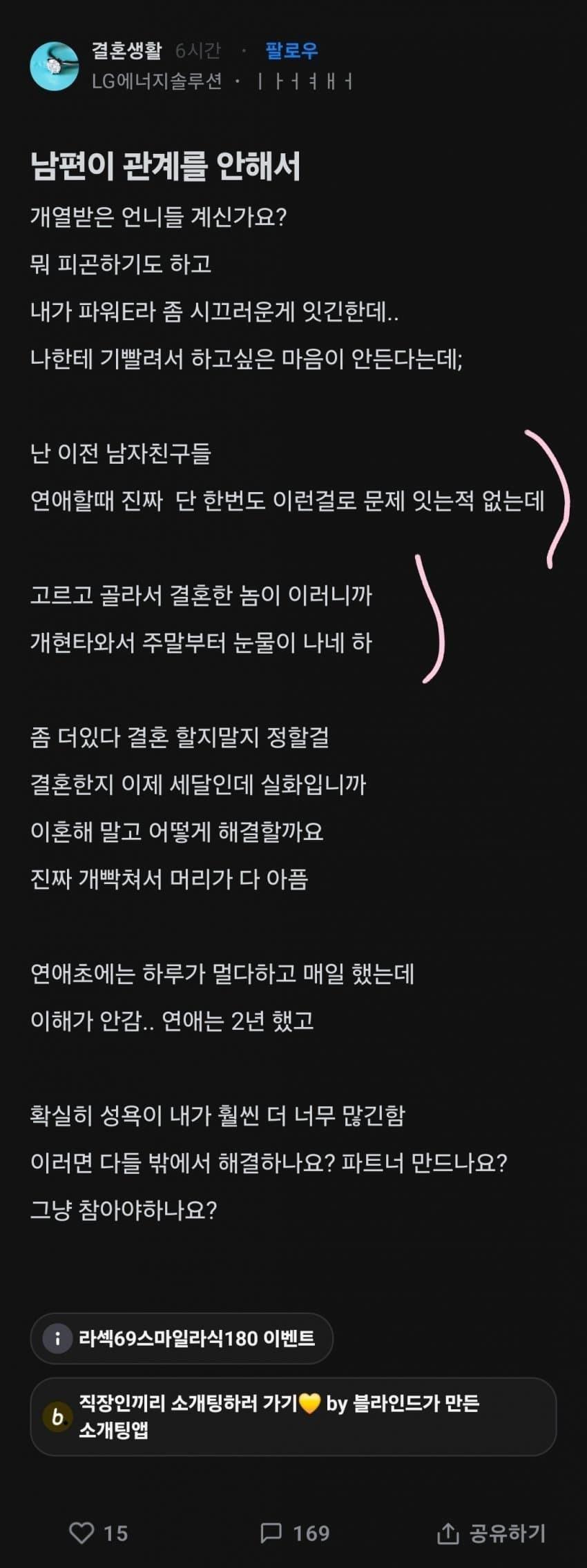
Task: Follow the 결혼생활 topic
Action: pyautogui.click(x=291, y=50)
